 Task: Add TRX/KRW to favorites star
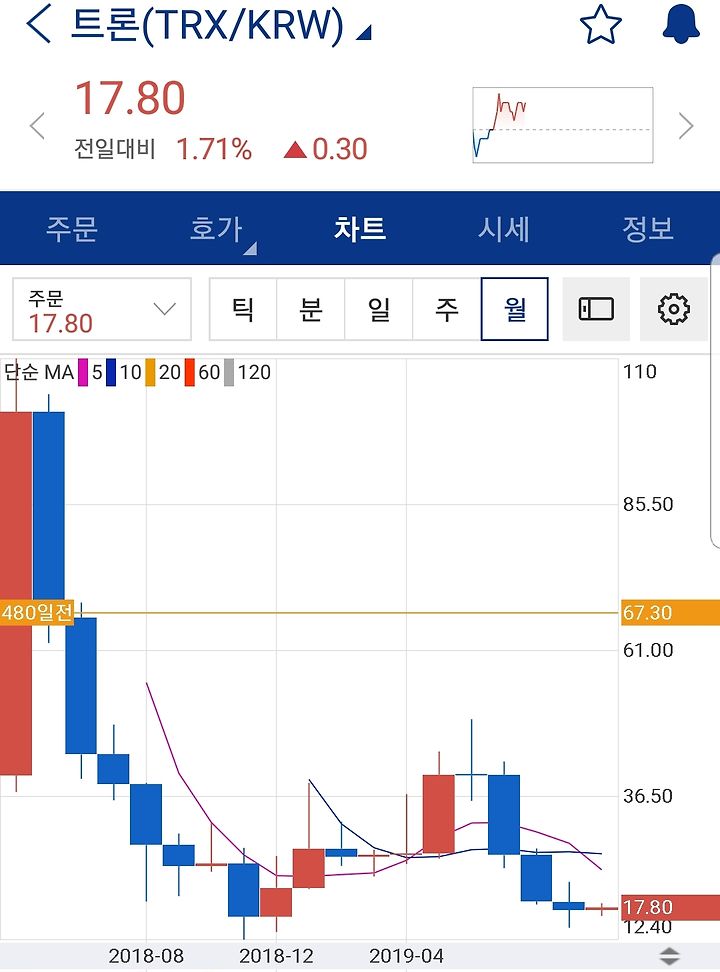point(601,25)
